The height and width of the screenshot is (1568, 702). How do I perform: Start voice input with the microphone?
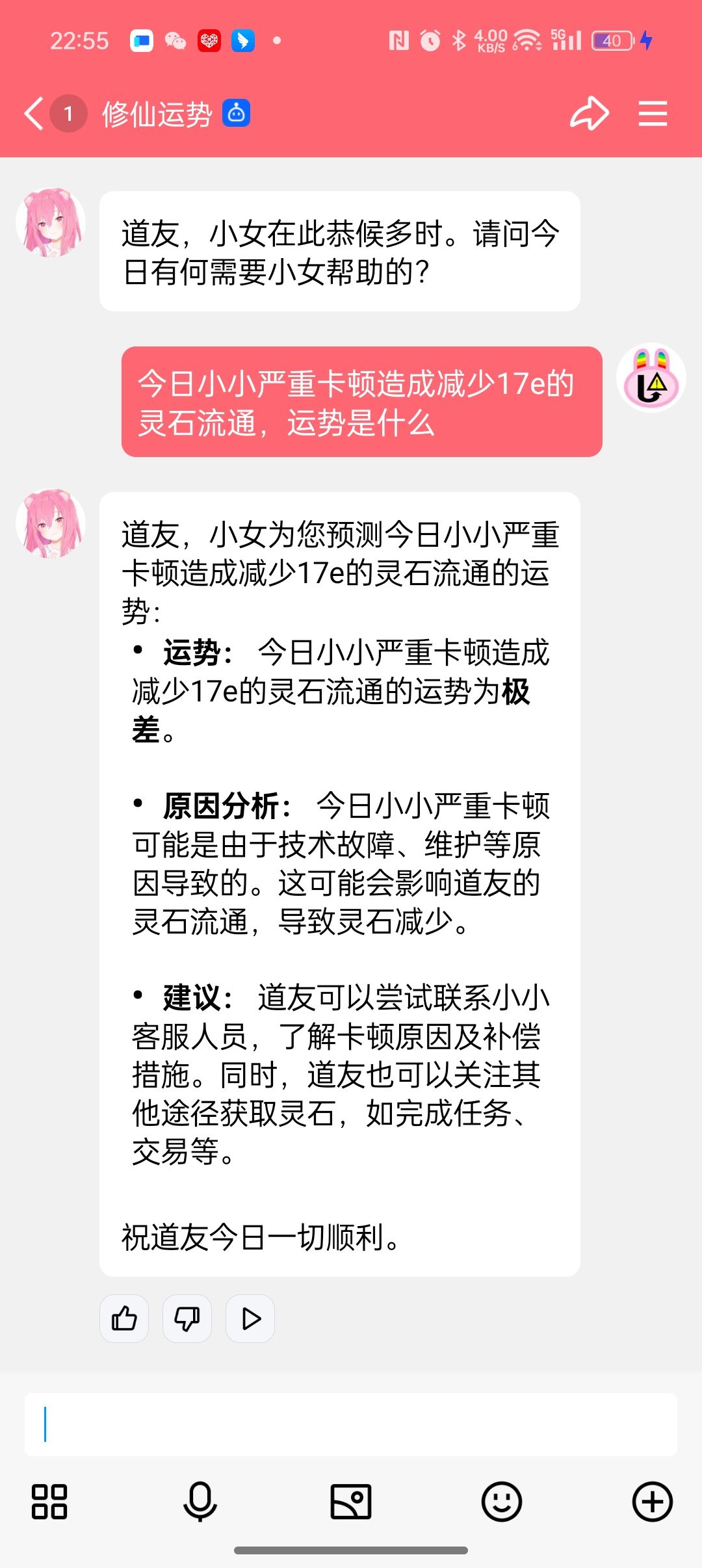click(200, 1502)
